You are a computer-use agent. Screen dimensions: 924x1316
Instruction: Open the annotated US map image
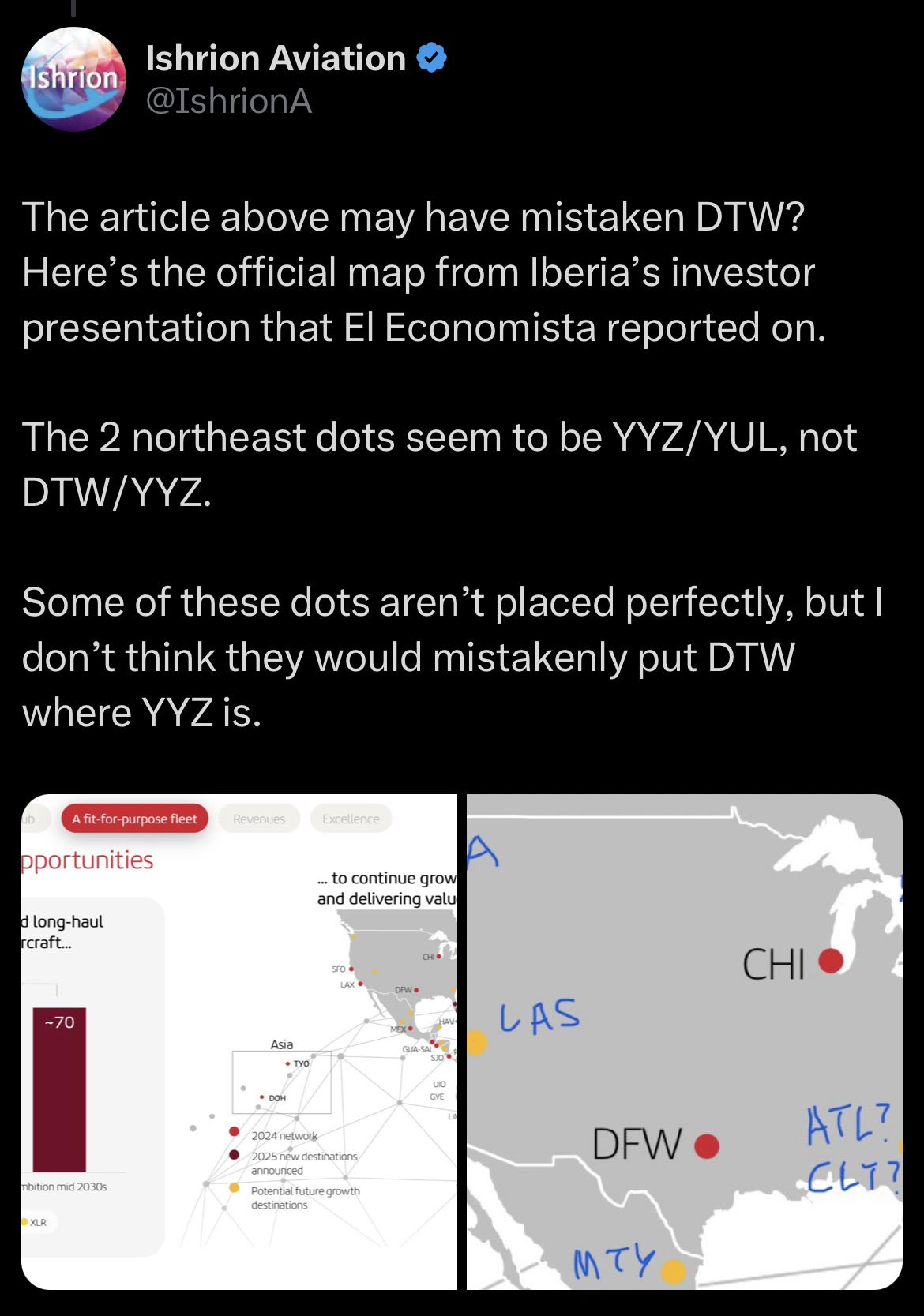point(684,1041)
